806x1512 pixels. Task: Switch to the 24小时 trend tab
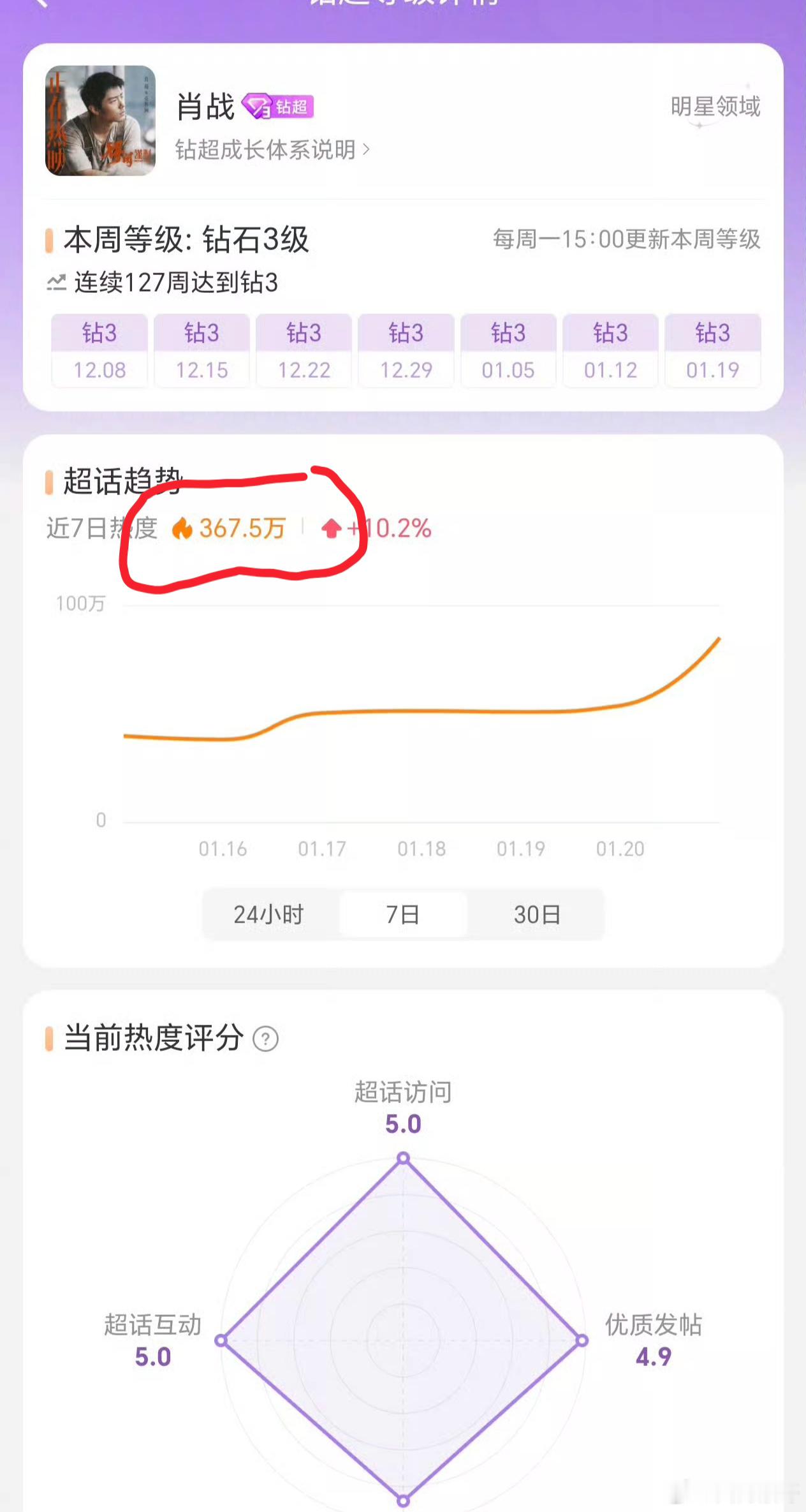coord(267,914)
